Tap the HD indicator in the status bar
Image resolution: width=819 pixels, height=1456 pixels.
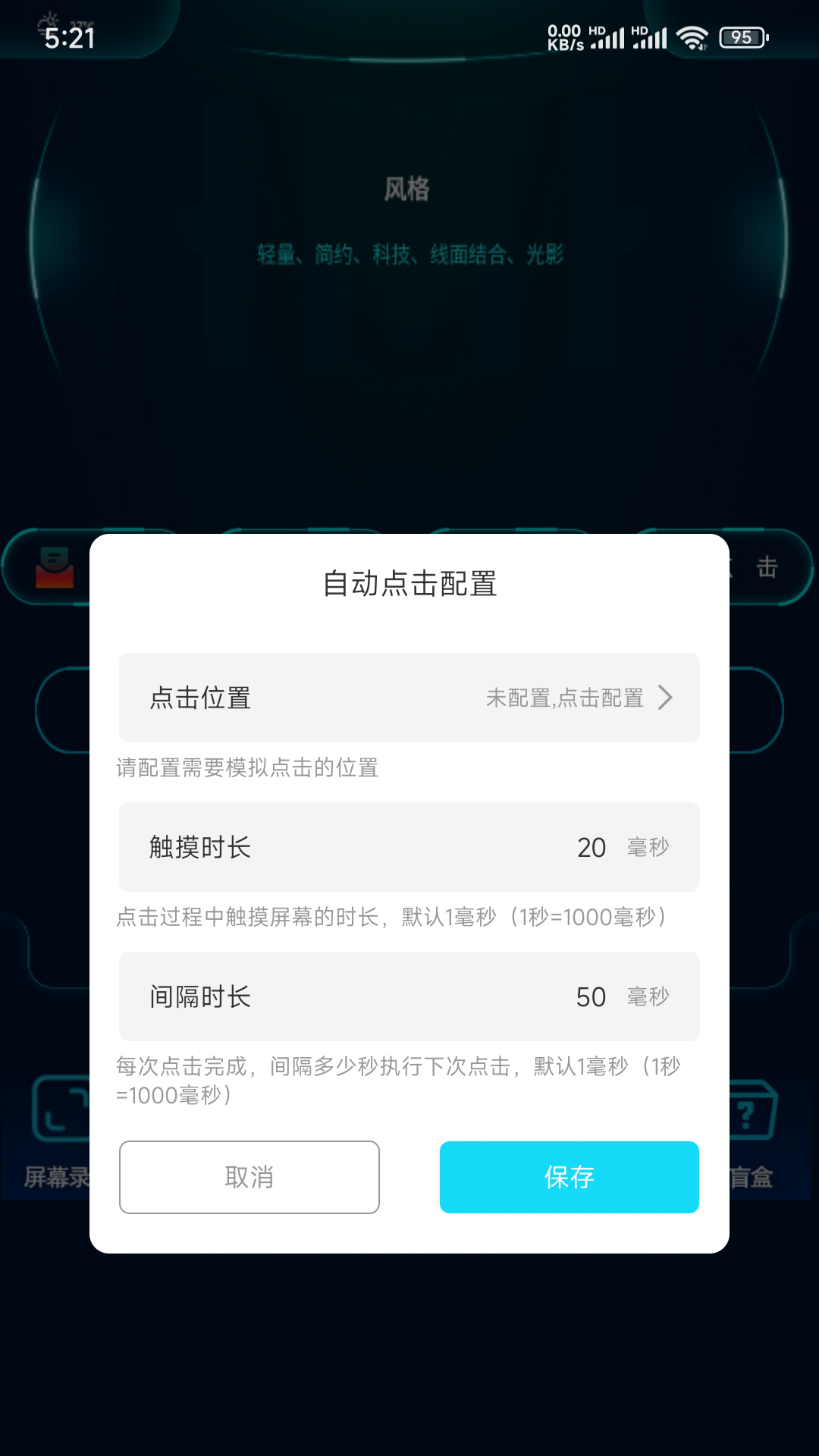tap(597, 30)
